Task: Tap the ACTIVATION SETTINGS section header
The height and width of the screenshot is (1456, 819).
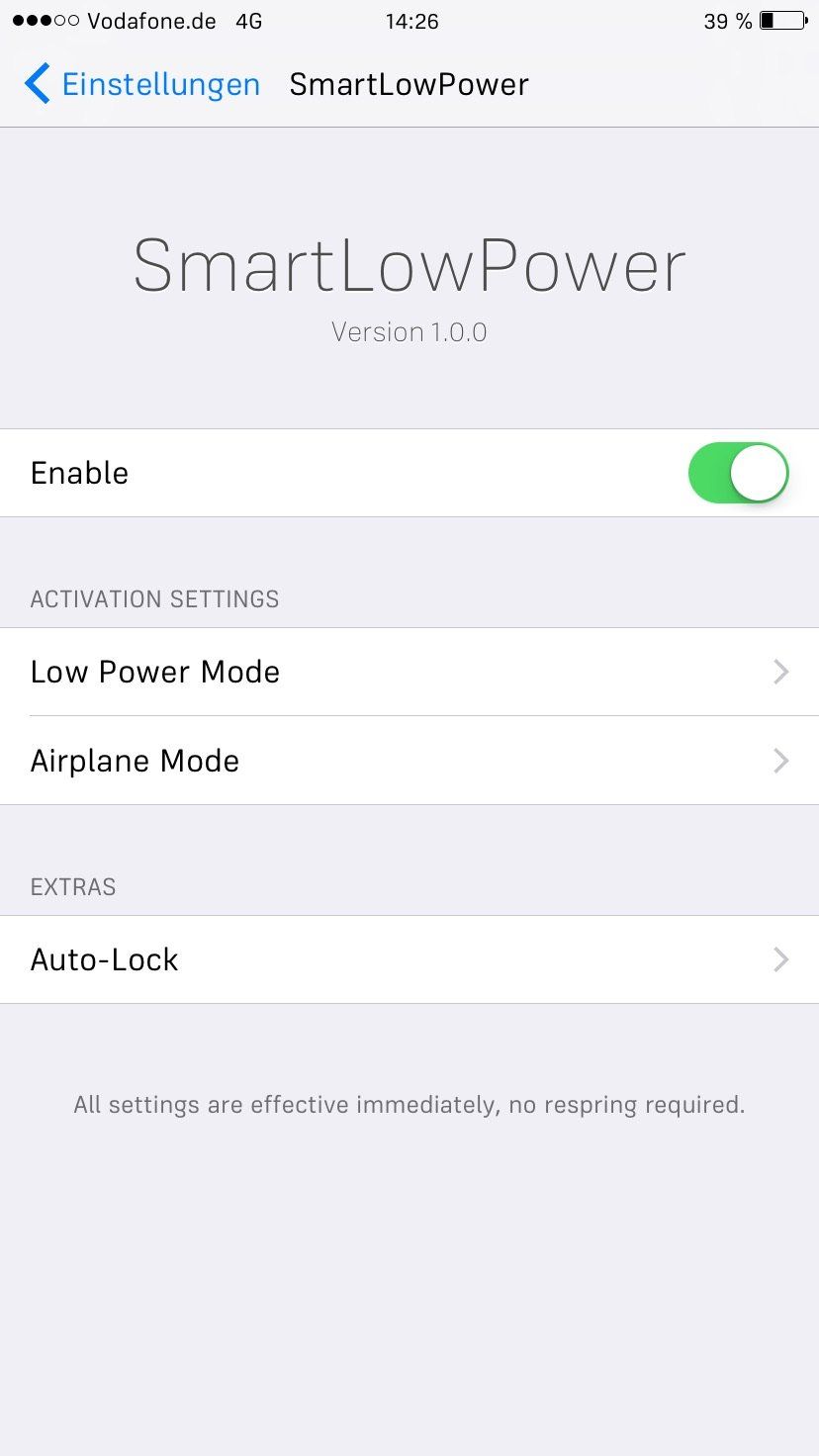Action: (154, 598)
